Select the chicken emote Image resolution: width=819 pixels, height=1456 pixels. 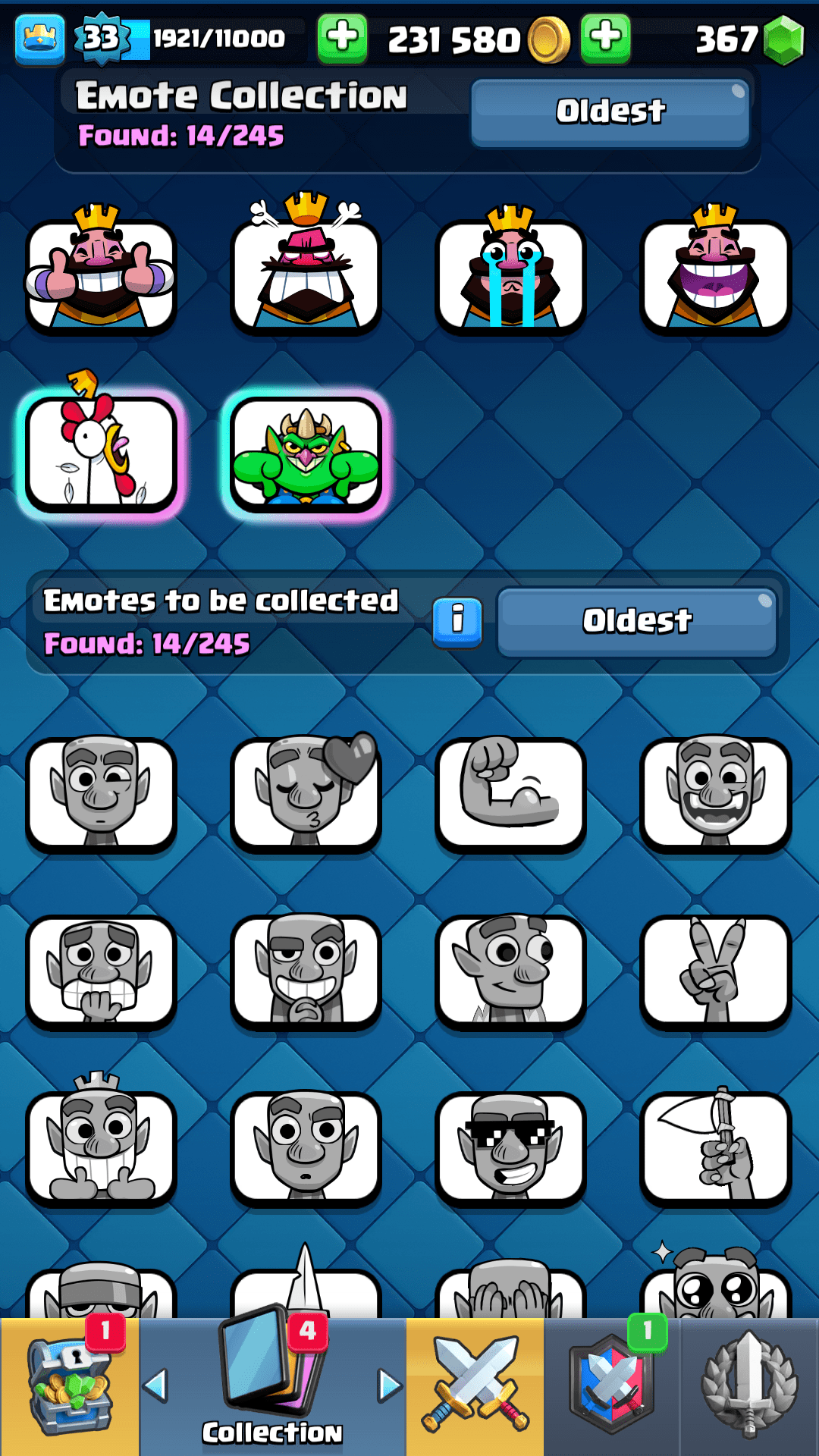[x=101, y=453]
